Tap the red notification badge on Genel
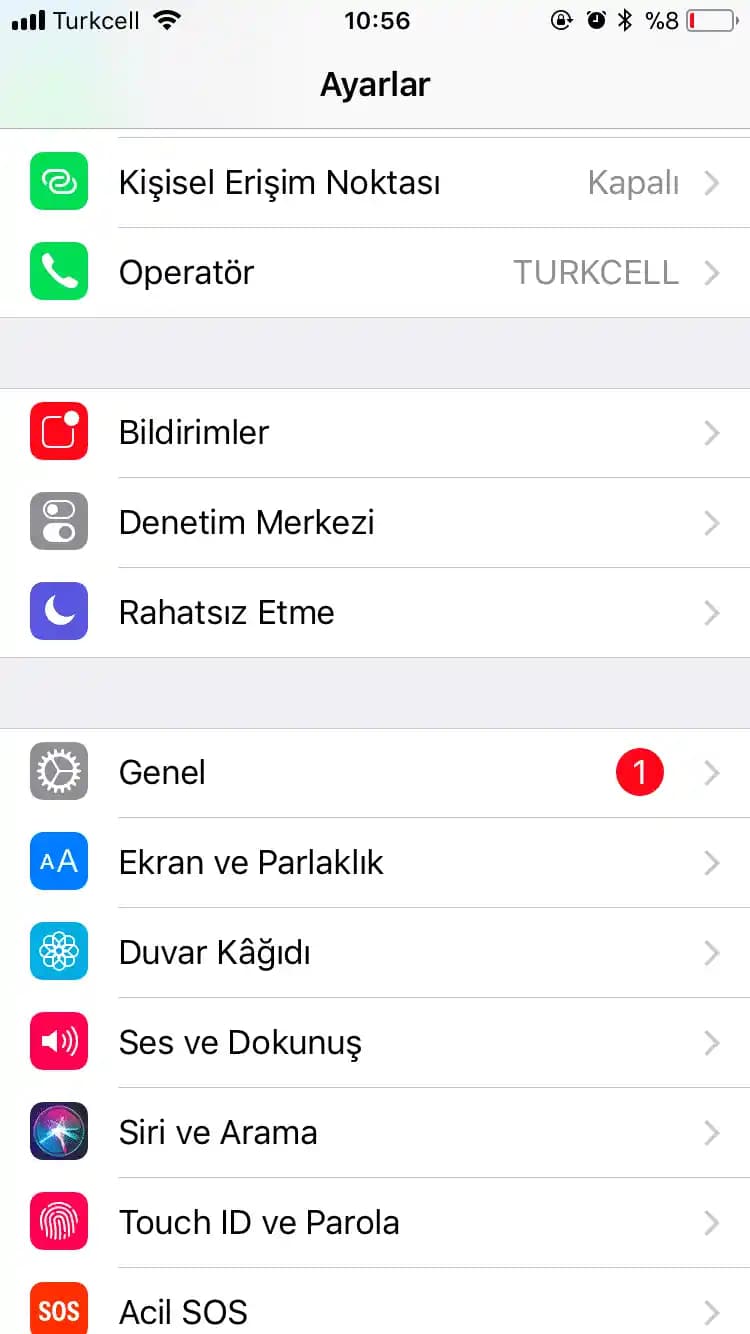 [640, 772]
